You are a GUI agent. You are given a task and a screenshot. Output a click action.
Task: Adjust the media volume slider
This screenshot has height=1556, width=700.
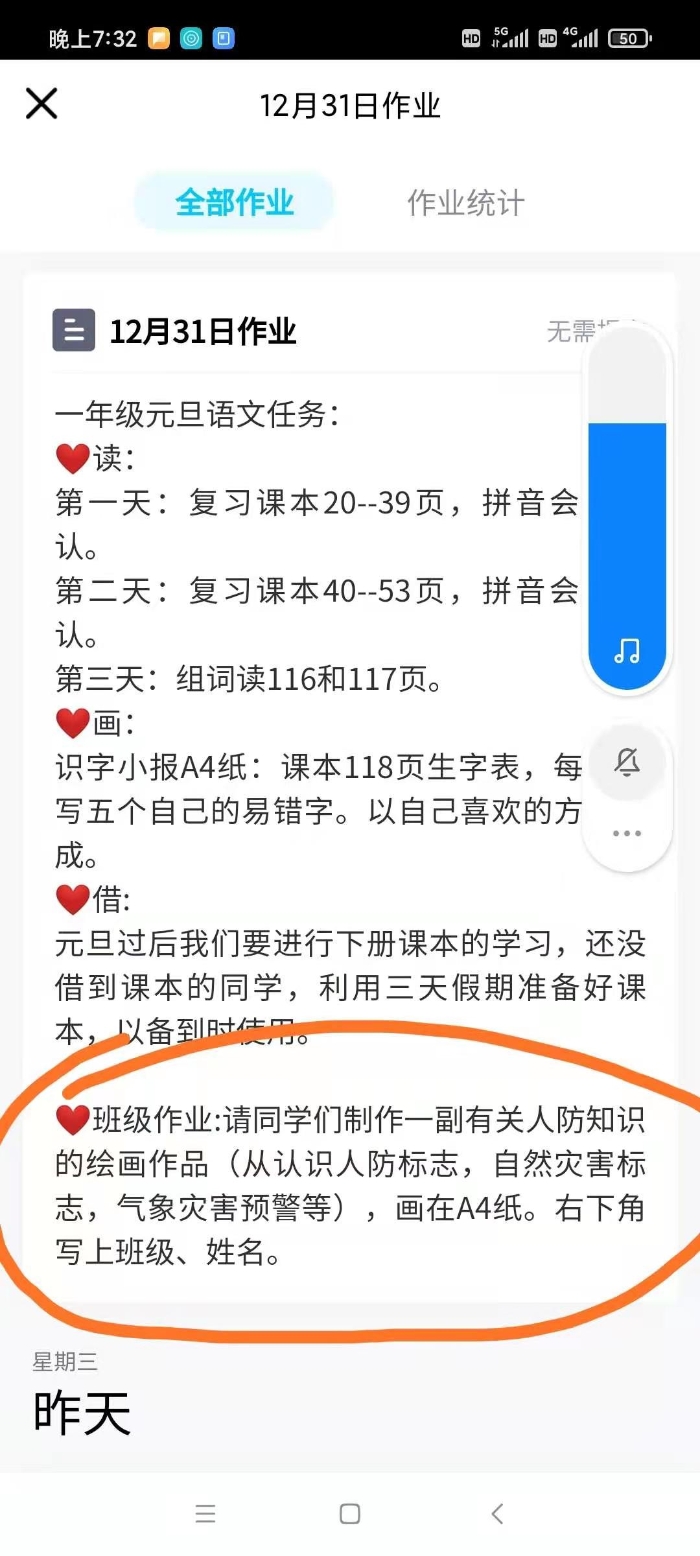click(627, 500)
